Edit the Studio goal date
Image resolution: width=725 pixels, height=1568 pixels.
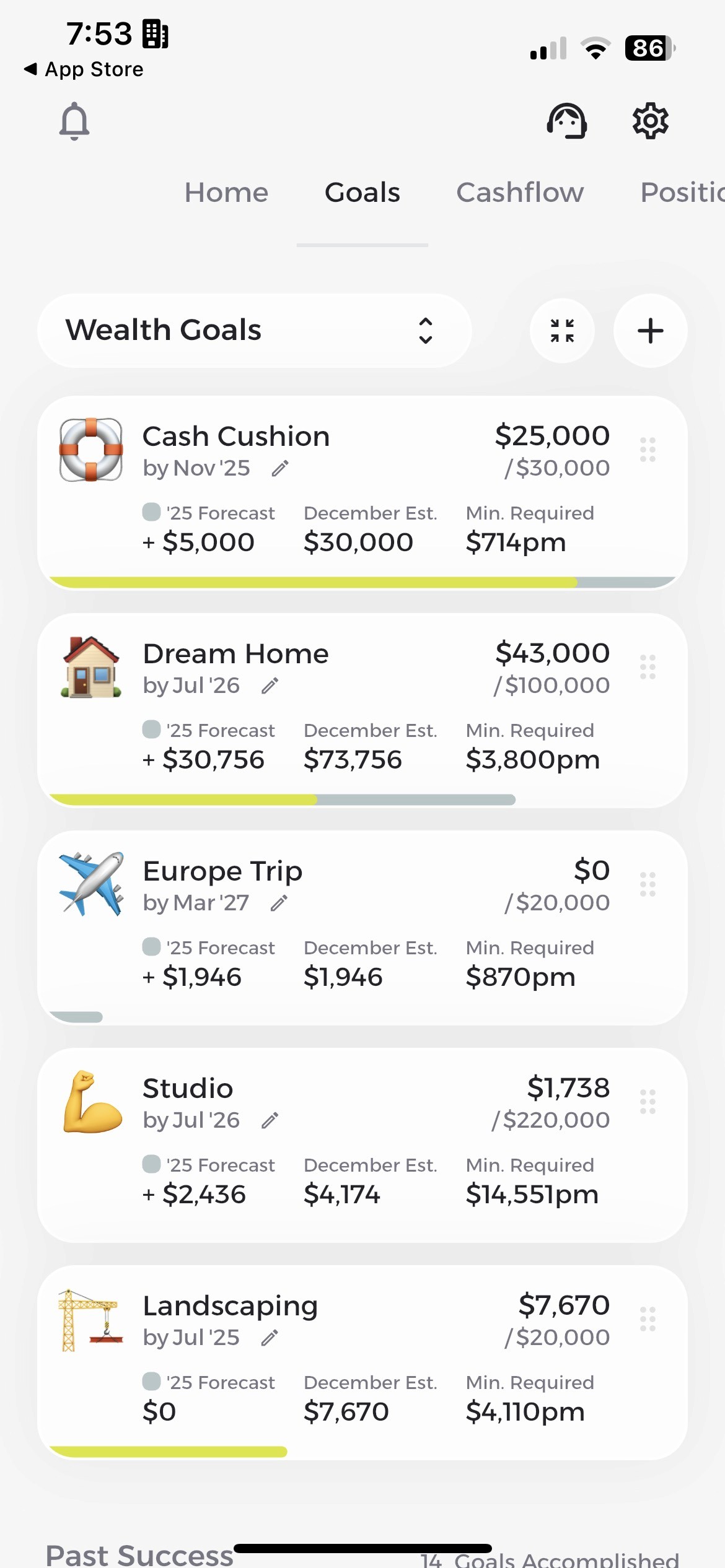pos(270,1121)
